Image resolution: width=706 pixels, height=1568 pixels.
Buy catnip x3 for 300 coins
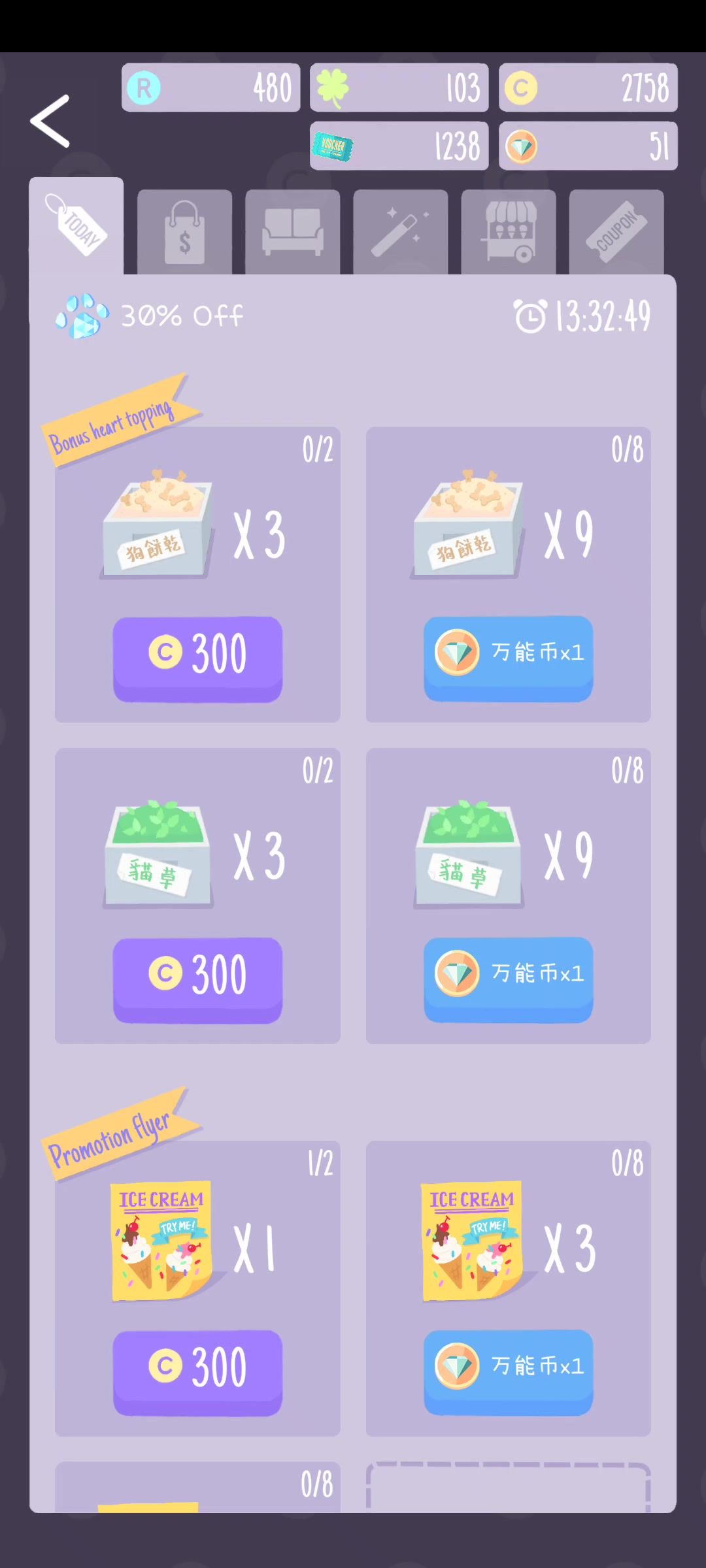click(x=197, y=979)
